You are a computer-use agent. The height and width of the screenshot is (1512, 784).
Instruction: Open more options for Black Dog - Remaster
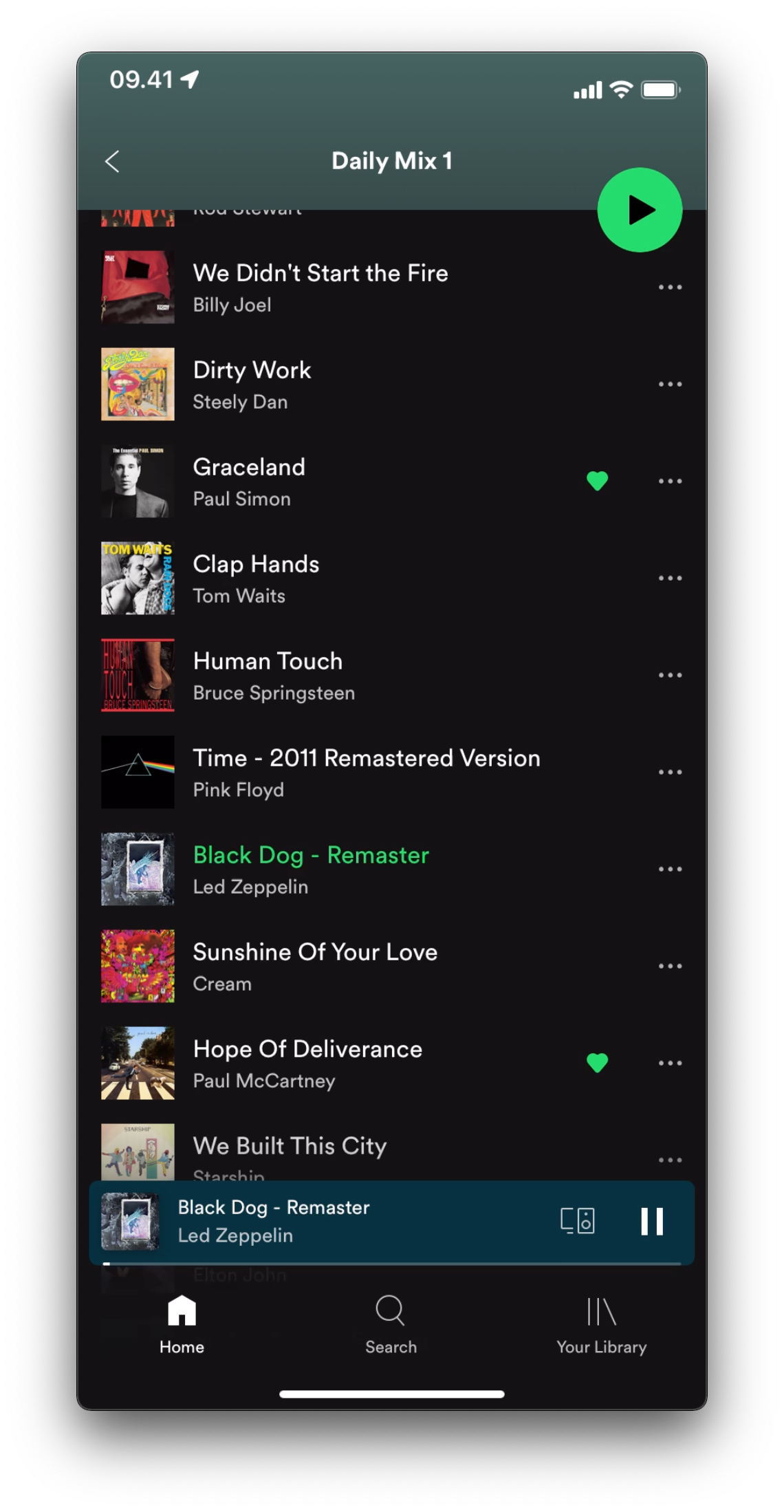point(670,870)
